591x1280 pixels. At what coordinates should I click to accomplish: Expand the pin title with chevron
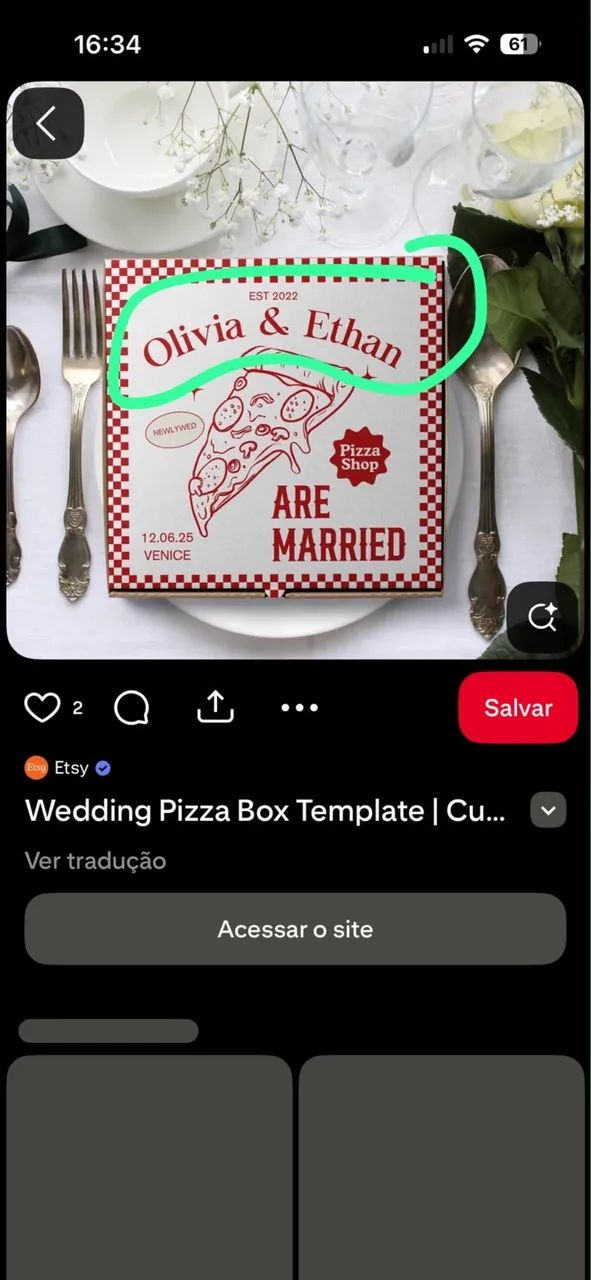coord(548,810)
